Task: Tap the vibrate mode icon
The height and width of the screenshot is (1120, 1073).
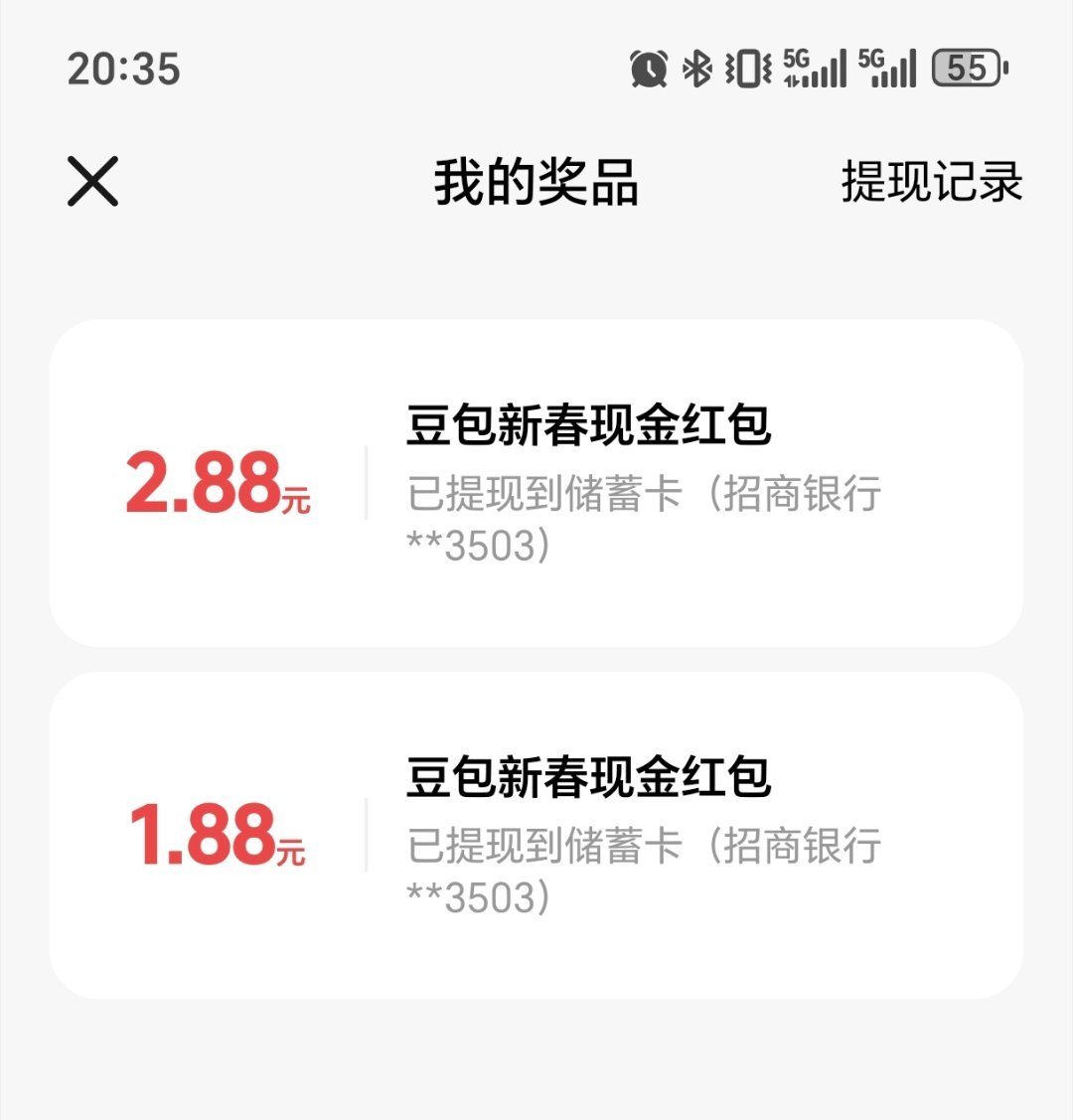Action: point(747,70)
